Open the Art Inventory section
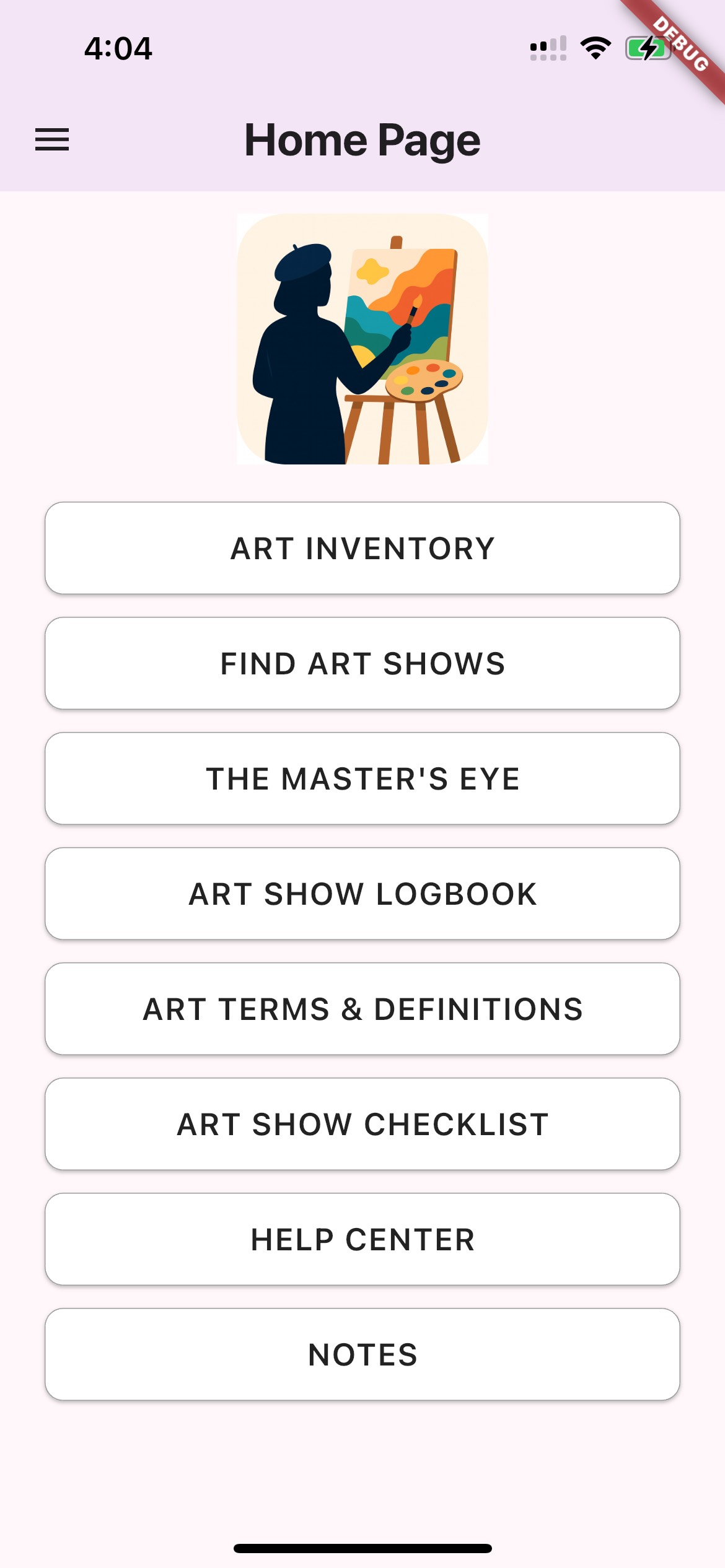Viewport: 725px width, 1568px height. coord(362,547)
